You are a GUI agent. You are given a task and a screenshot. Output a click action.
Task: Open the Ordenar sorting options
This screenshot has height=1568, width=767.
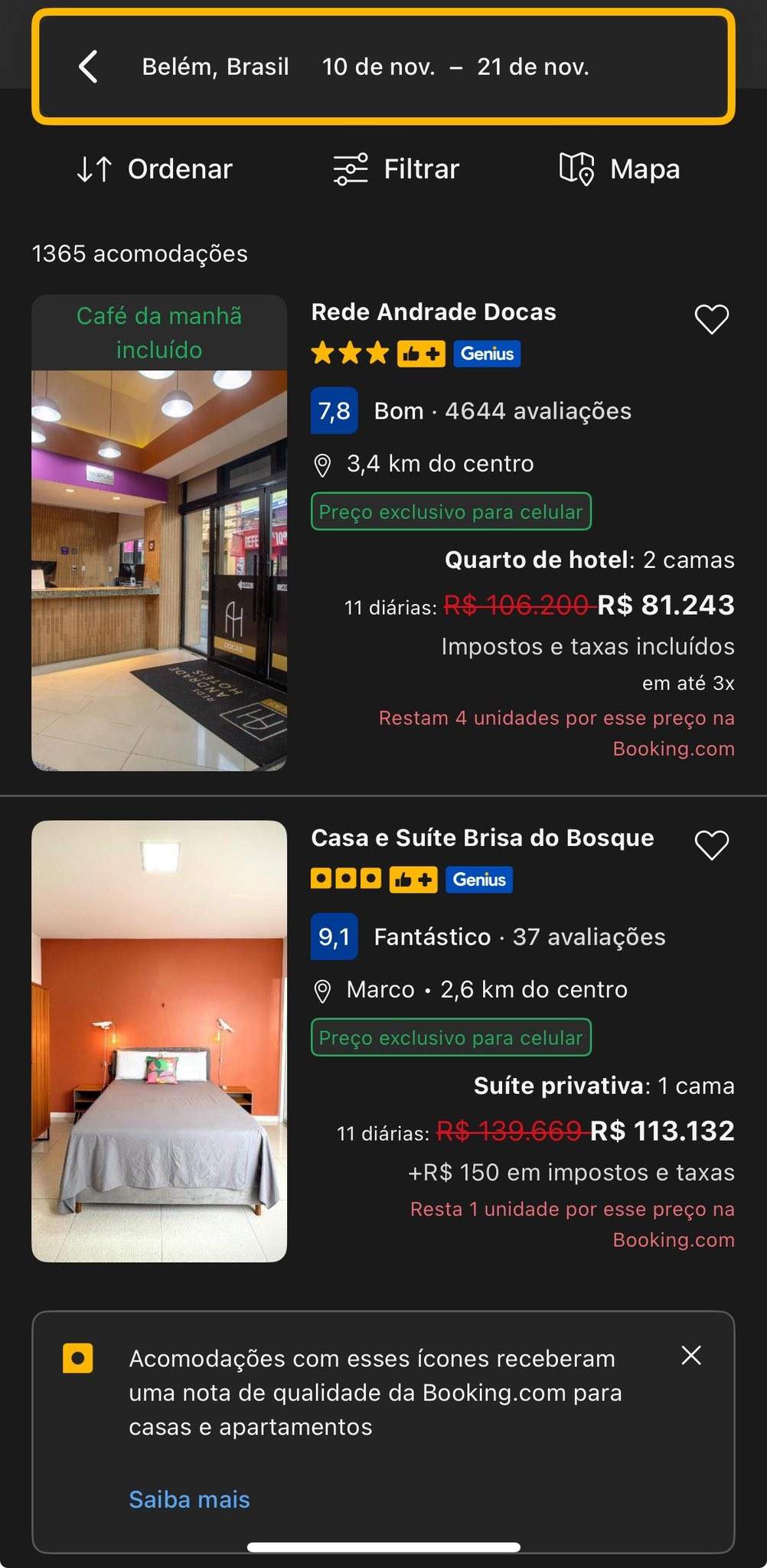click(155, 169)
